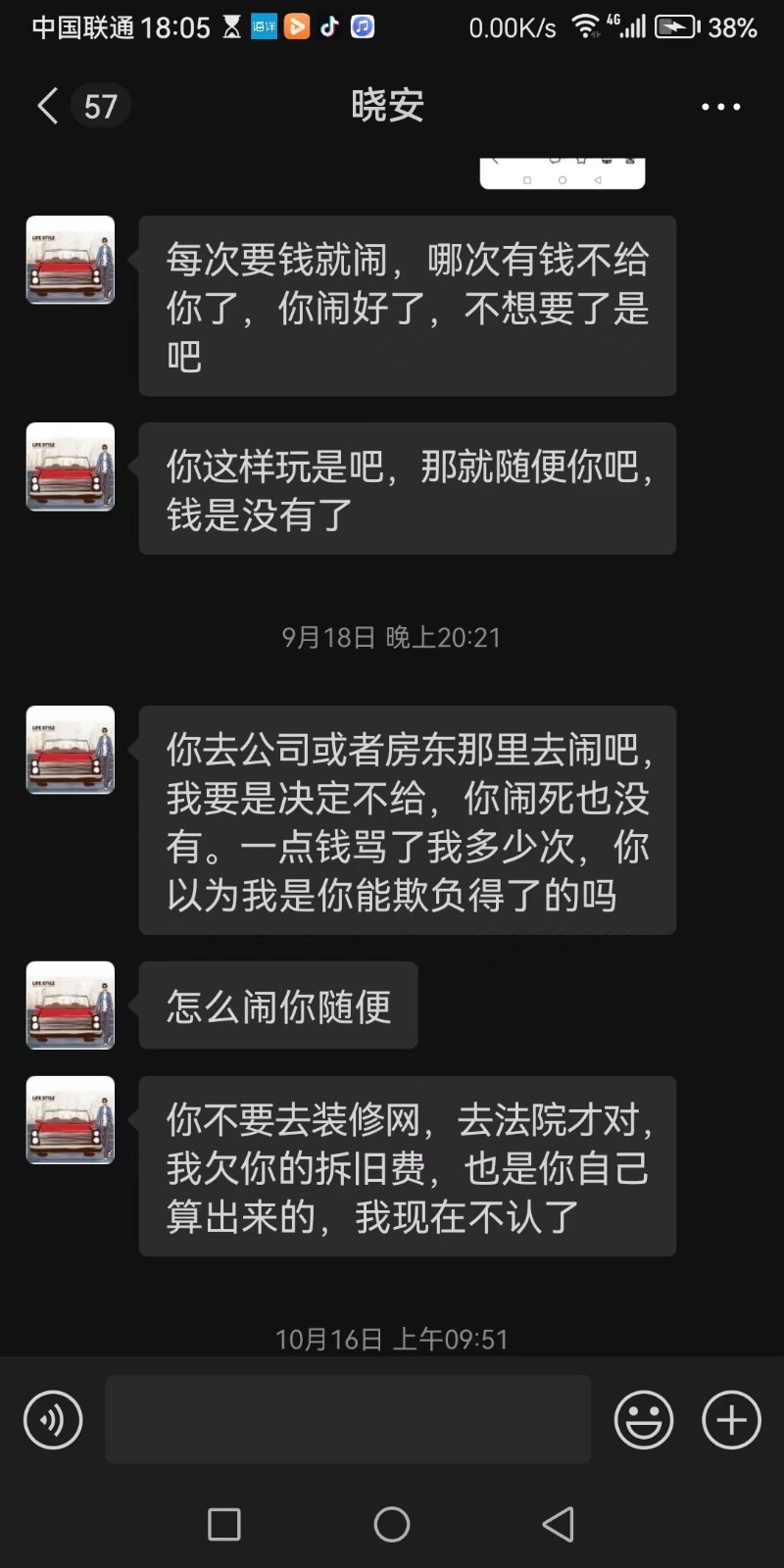Open the emoji picker
Image resolution: width=784 pixels, height=1568 pixels.
click(644, 1419)
